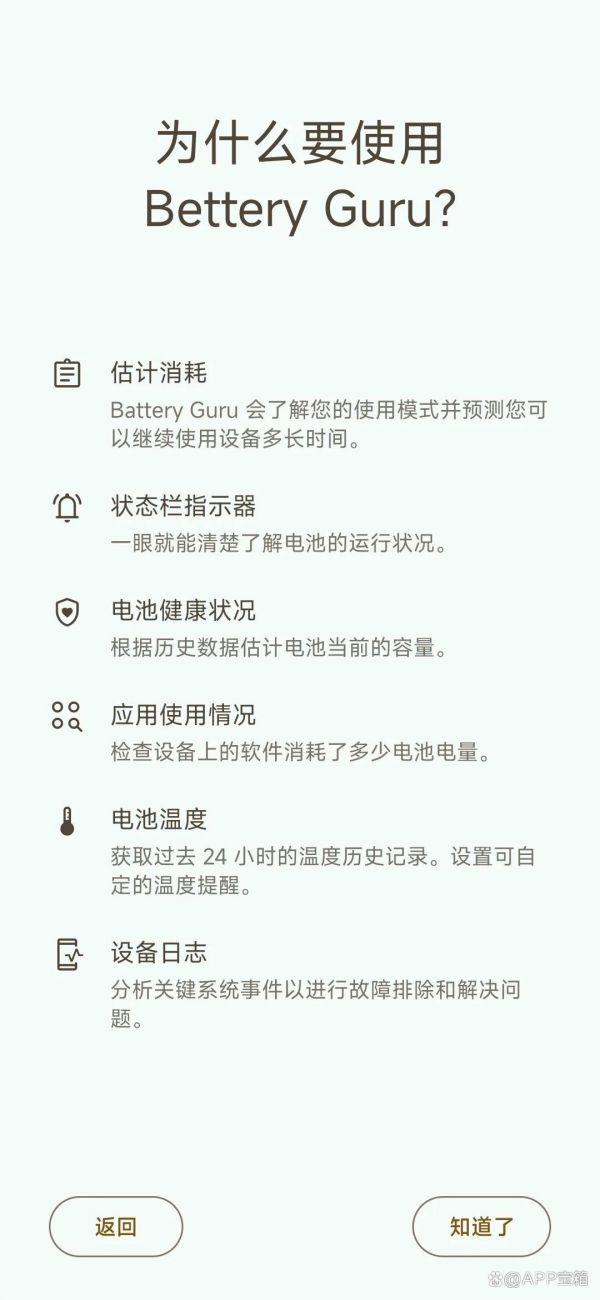Tap the 返回 button to go back
This screenshot has height=1300, width=600.
[116, 1227]
